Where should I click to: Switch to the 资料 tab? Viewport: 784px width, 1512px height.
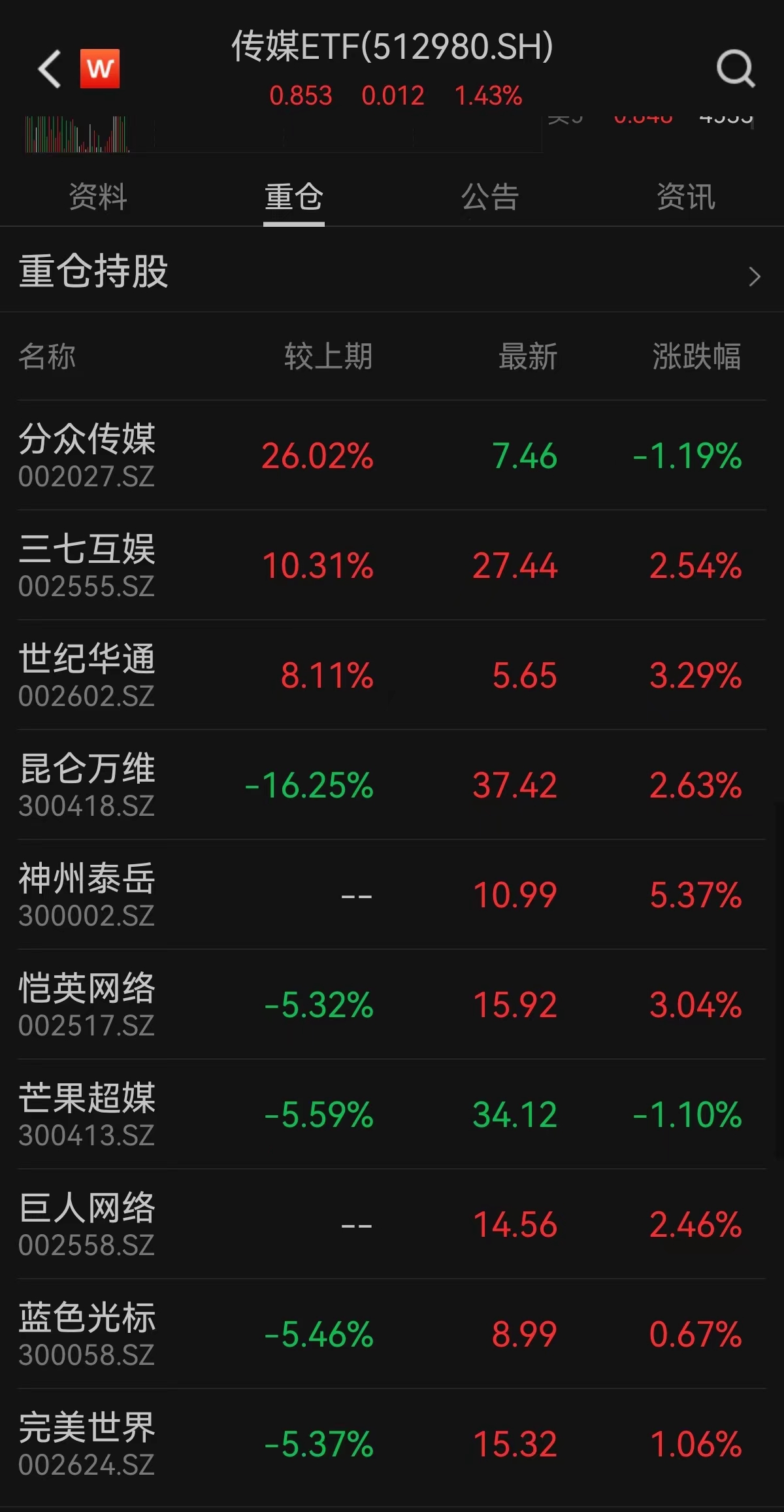98,197
